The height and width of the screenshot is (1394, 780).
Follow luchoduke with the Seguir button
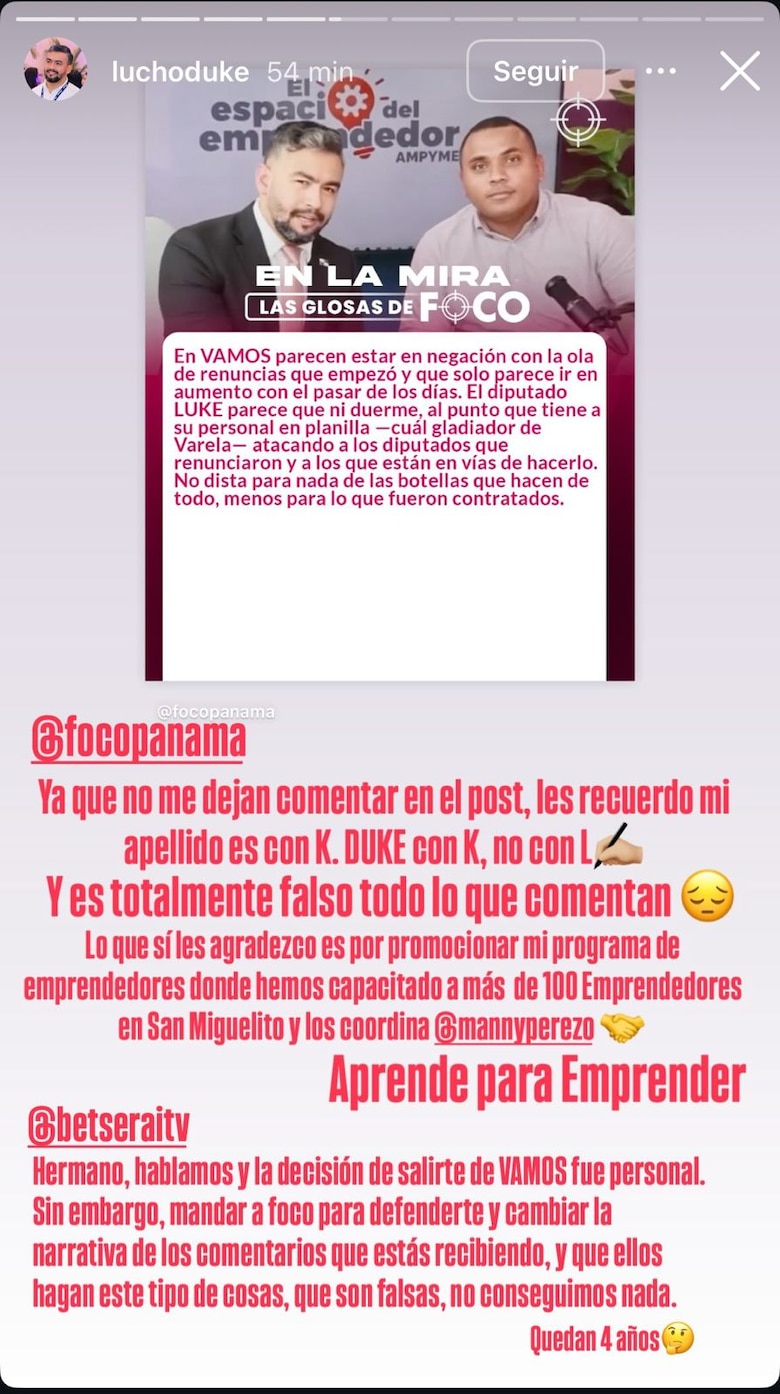(535, 71)
